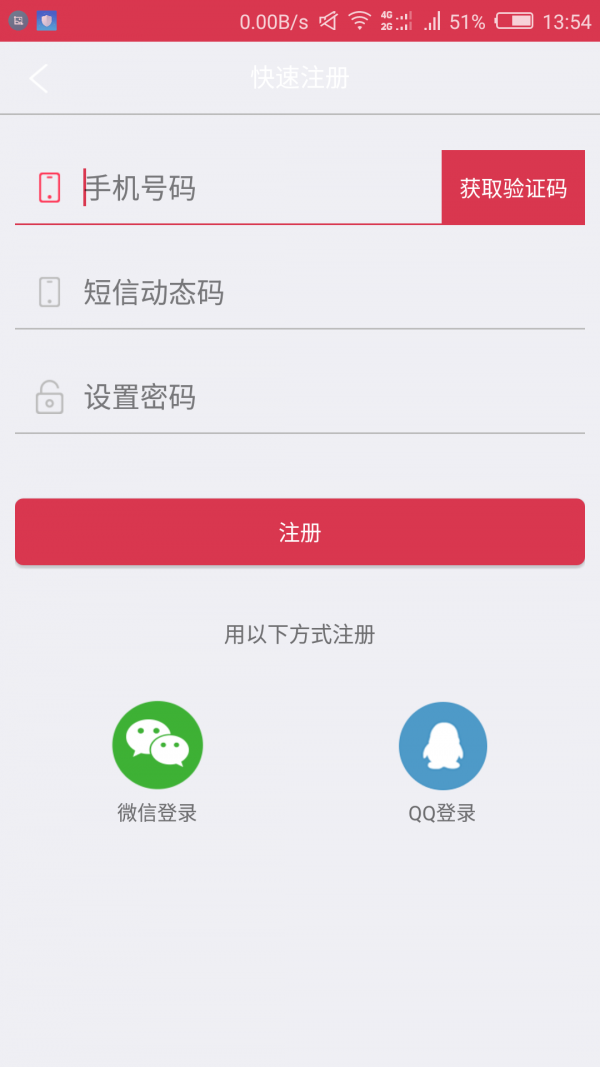Screen dimensions: 600x1067
Task: Go back using the top-left arrow
Action: coord(39,78)
